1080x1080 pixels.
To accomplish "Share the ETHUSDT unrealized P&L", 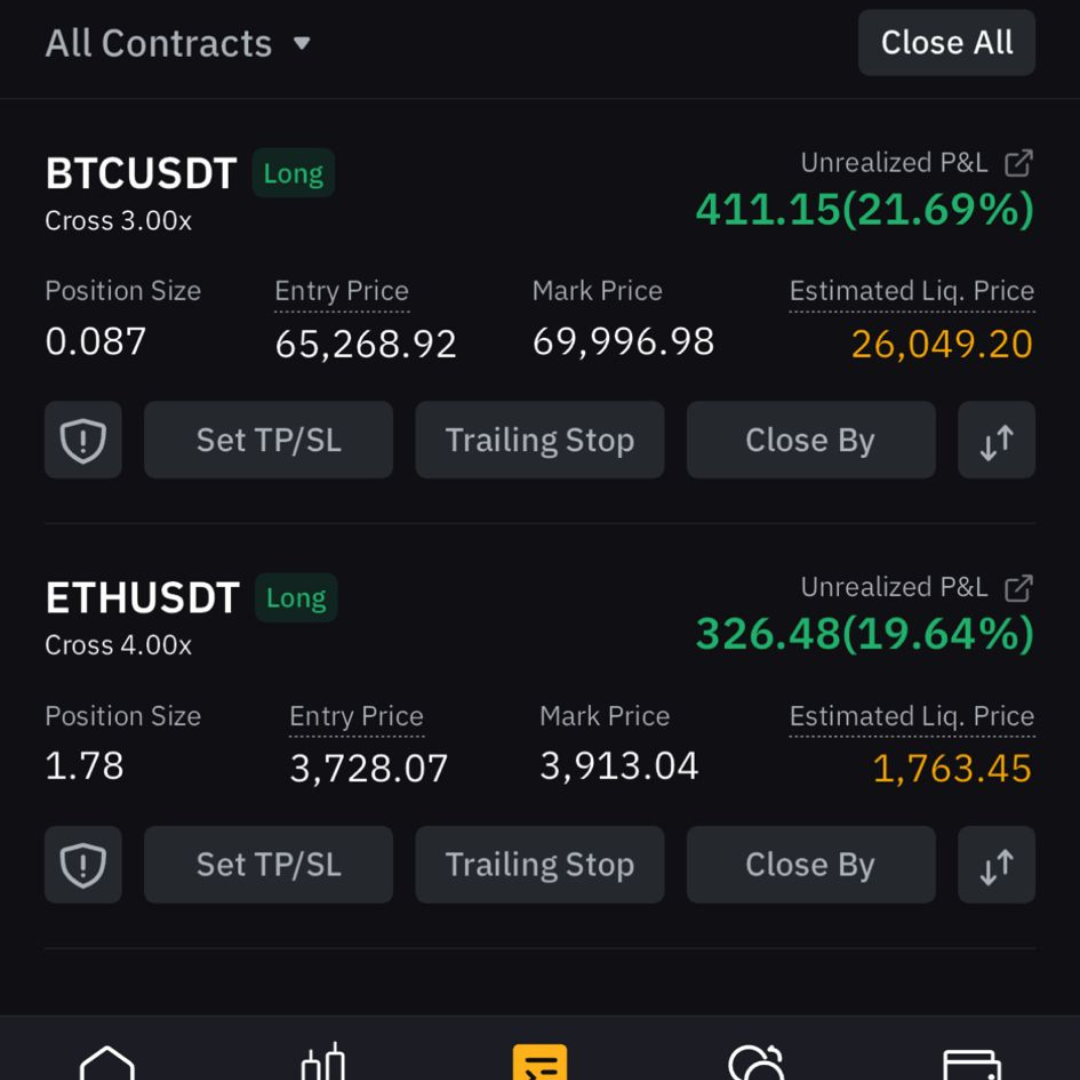I will tap(1018, 588).
